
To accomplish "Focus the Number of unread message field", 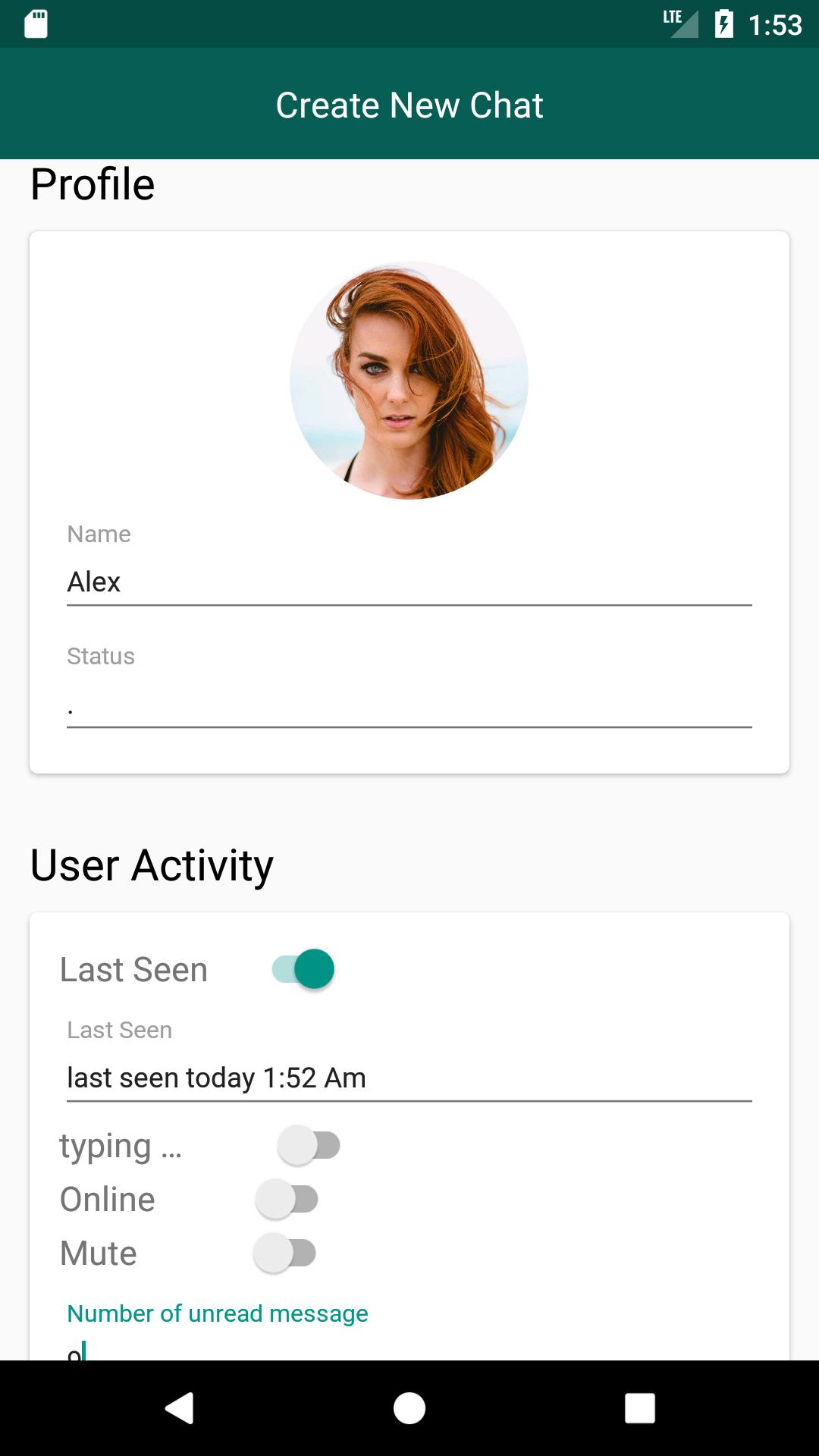I will (x=409, y=1348).
